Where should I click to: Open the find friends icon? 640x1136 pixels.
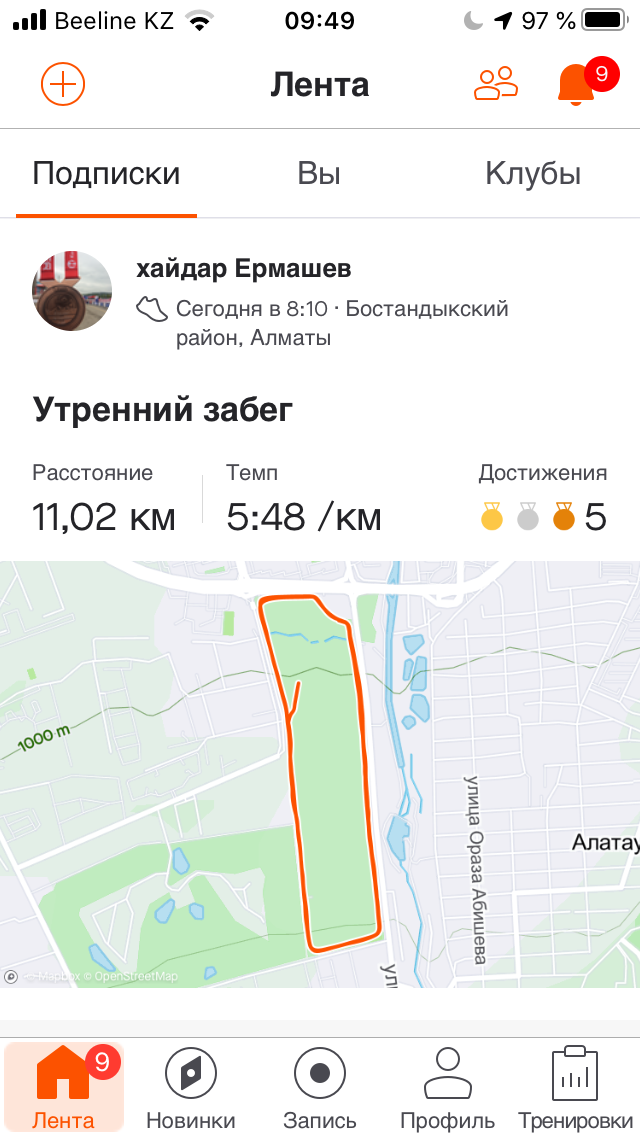[495, 84]
